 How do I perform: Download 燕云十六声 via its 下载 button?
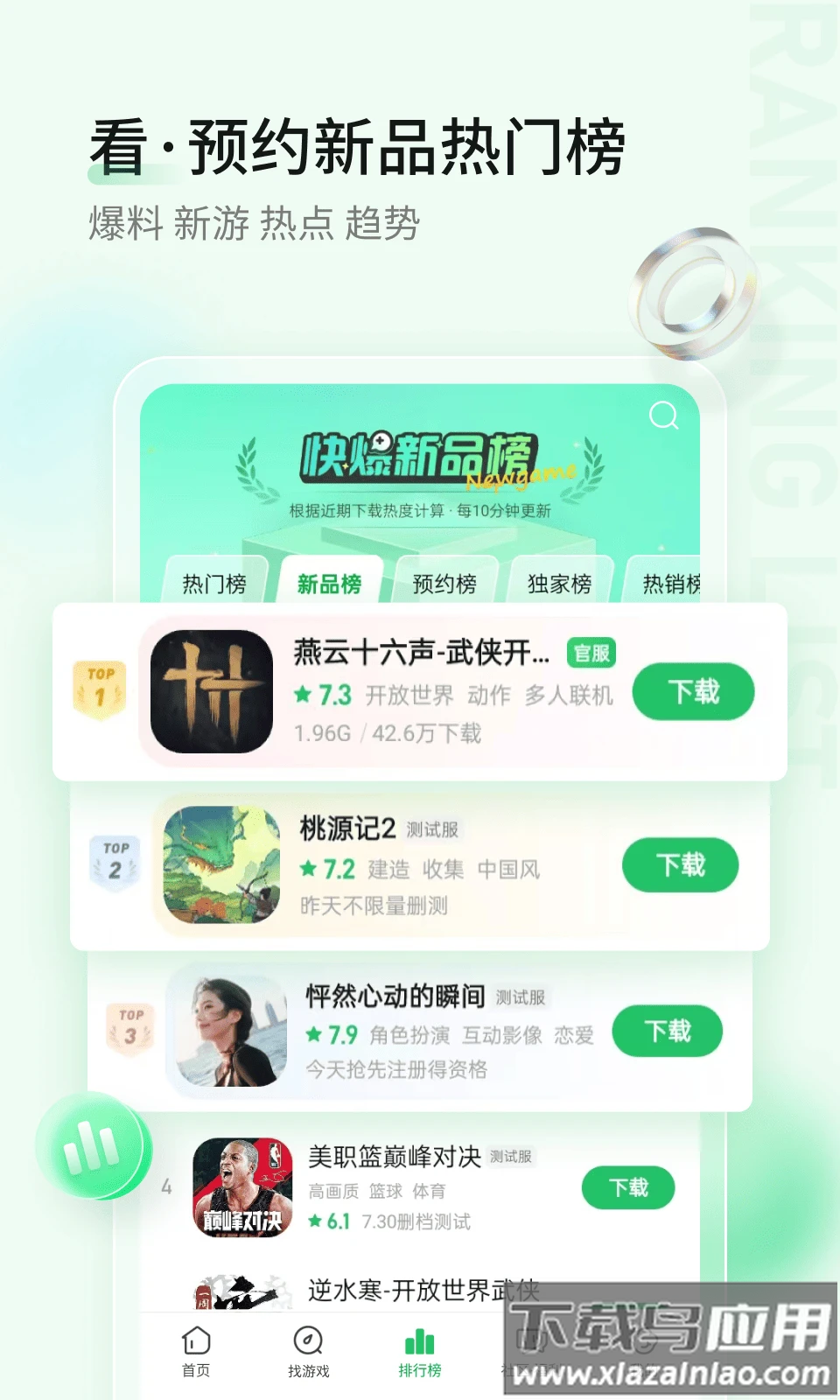(693, 692)
